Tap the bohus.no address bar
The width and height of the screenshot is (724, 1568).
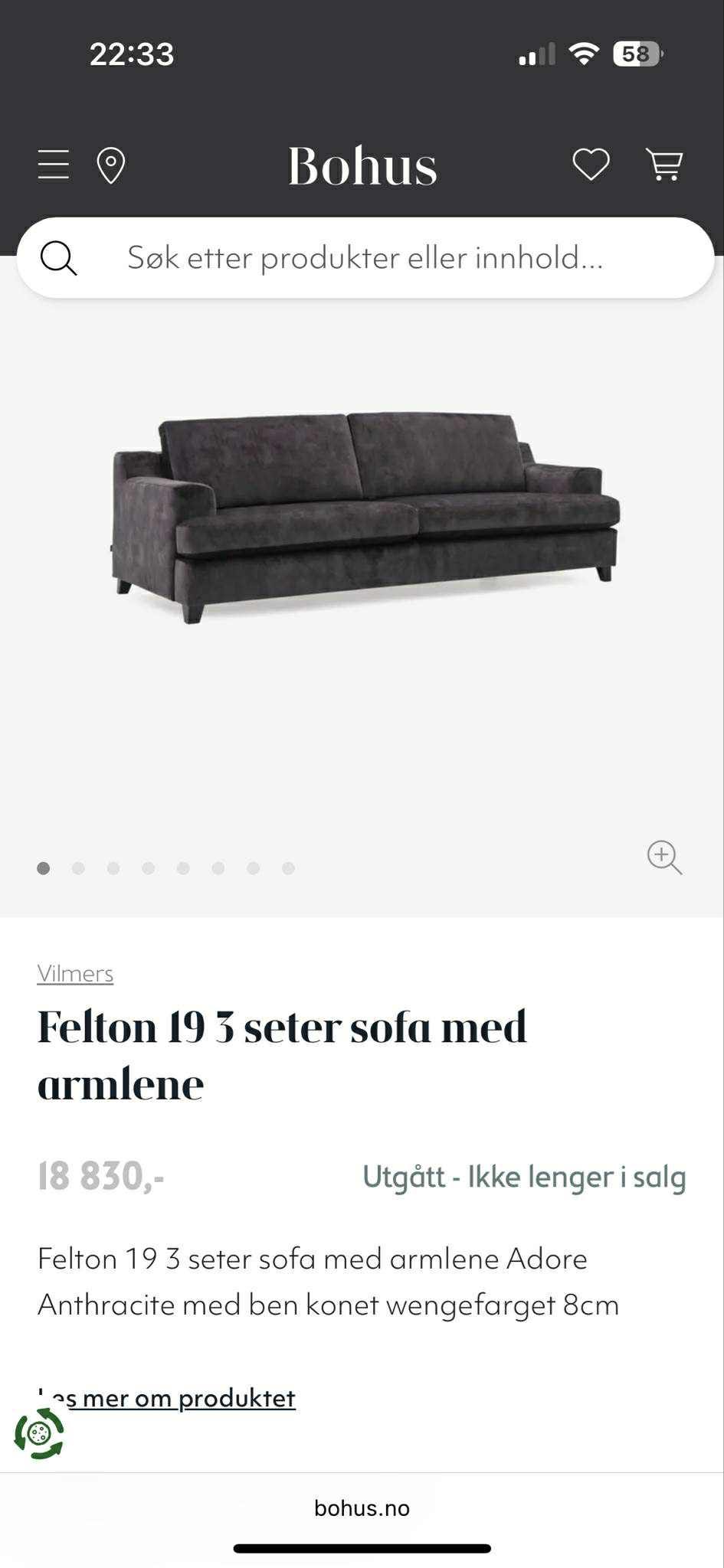362,1508
